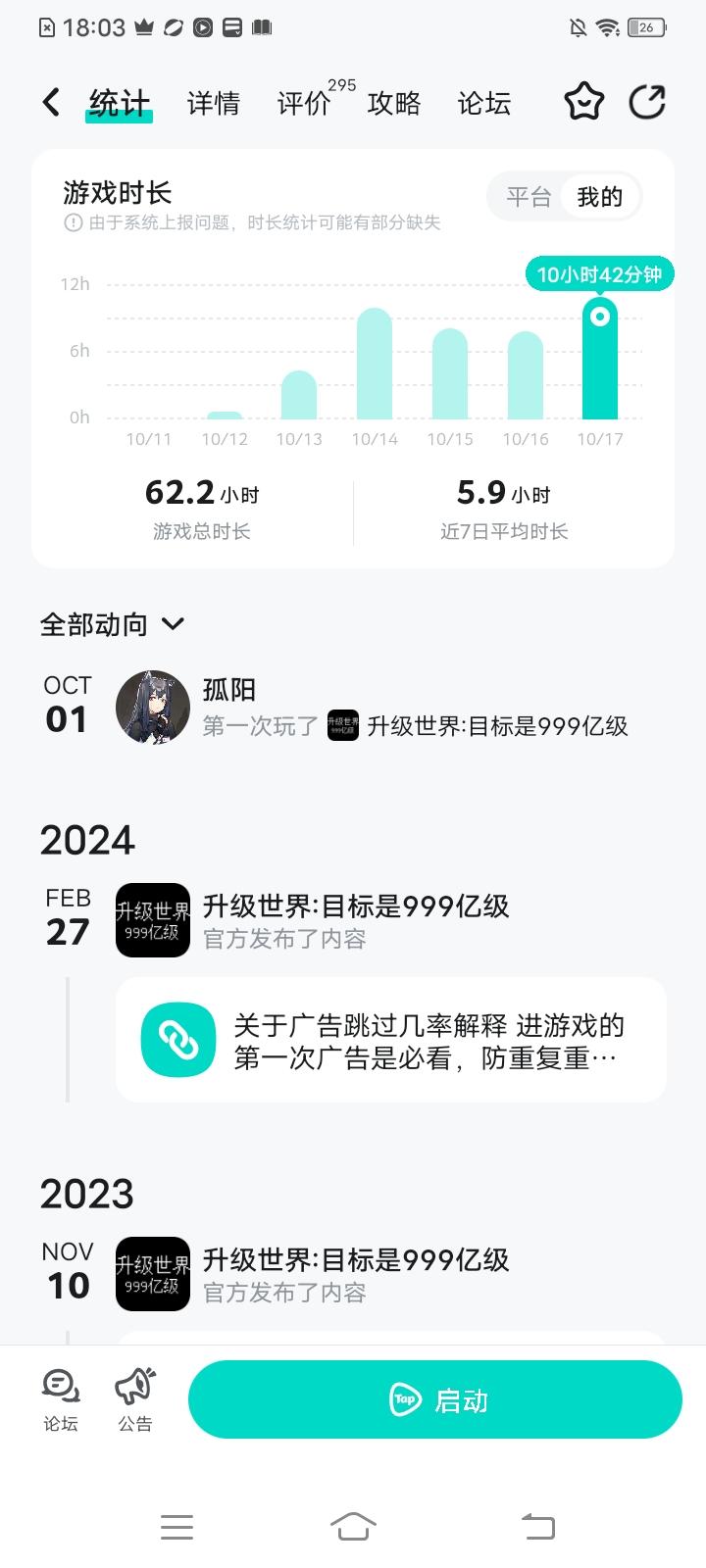Open the 公告 announcements icon
The width and height of the screenshot is (706, 1568).
coord(134,1398)
